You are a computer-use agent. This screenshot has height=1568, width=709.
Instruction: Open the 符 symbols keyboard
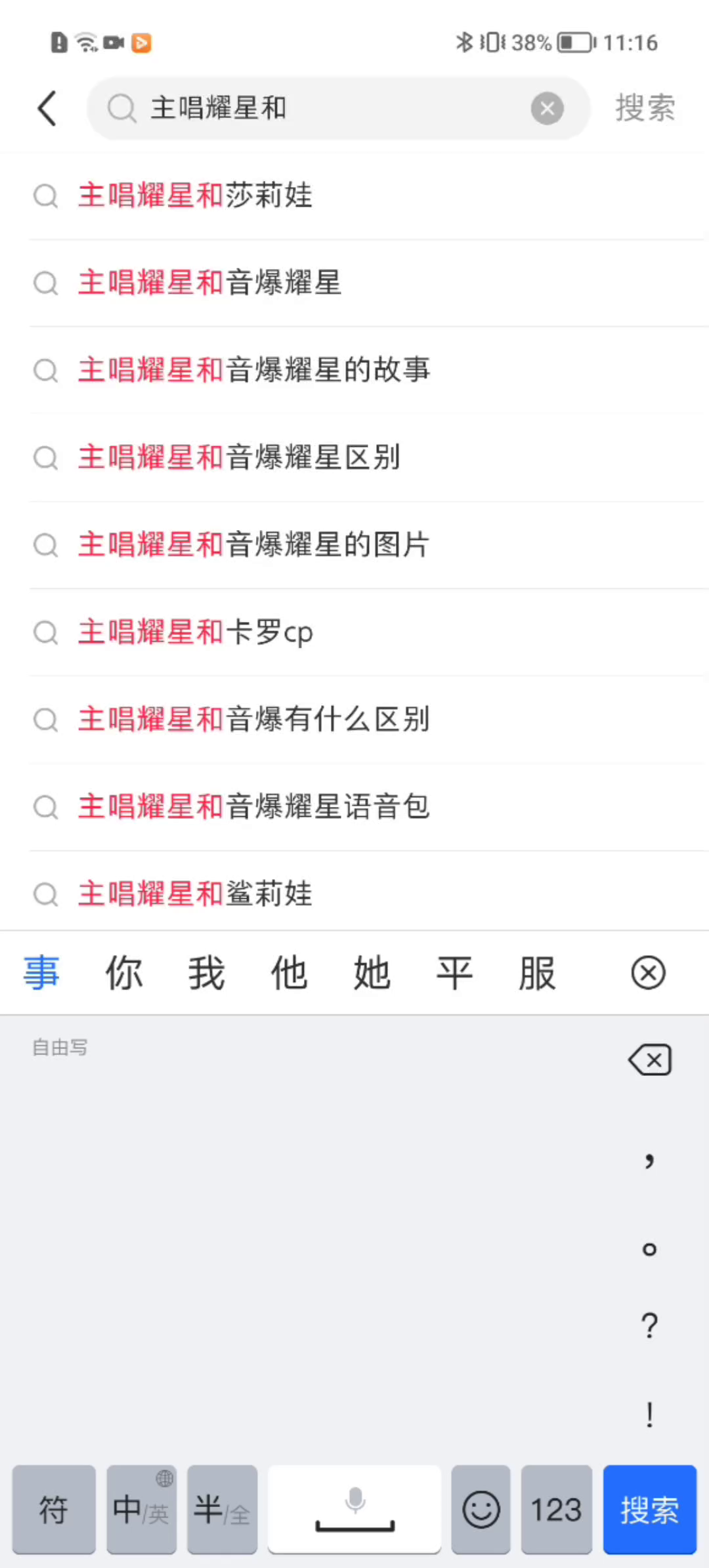[x=54, y=1509]
